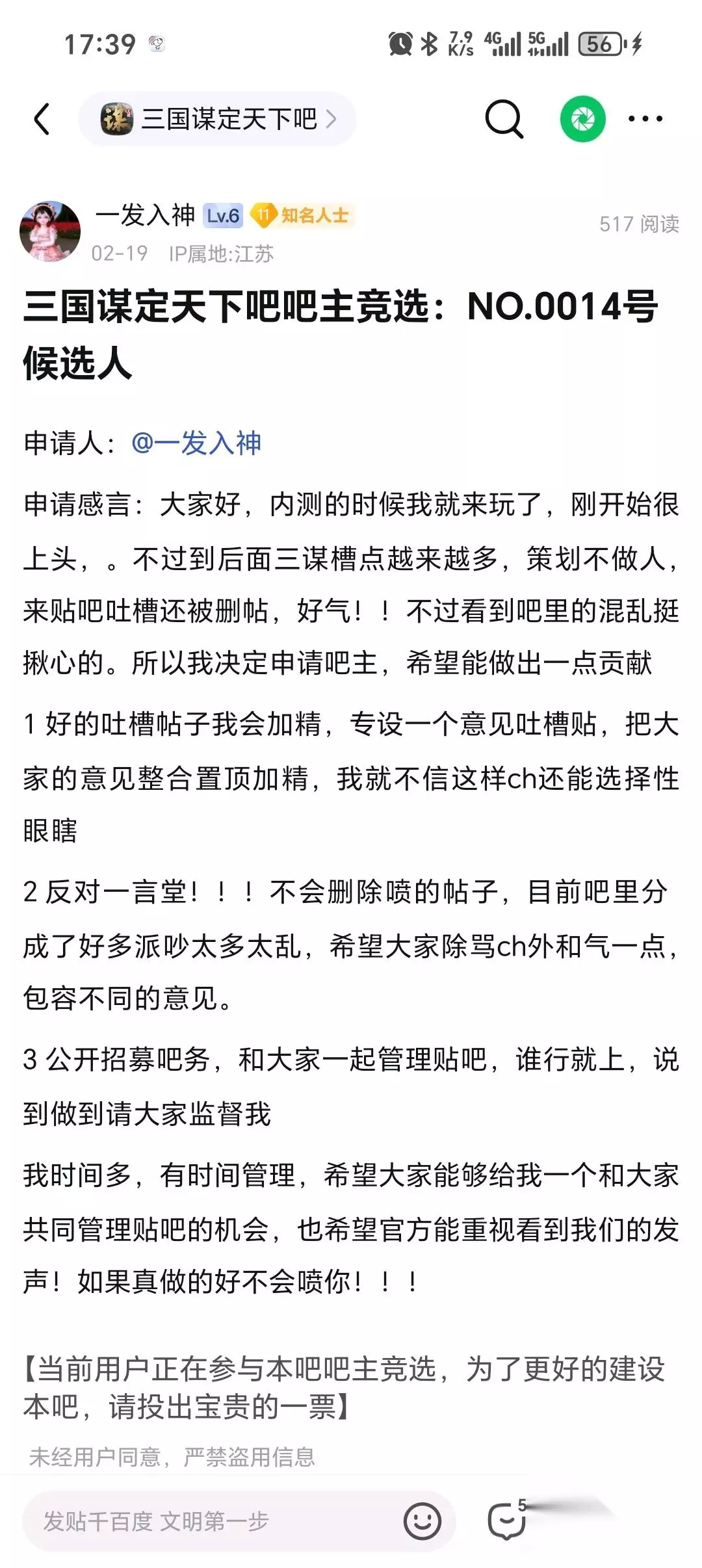The height and width of the screenshot is (1568, 702).
Task: Tap the 知名人士 badge beside the username
Action: (303, 215)
